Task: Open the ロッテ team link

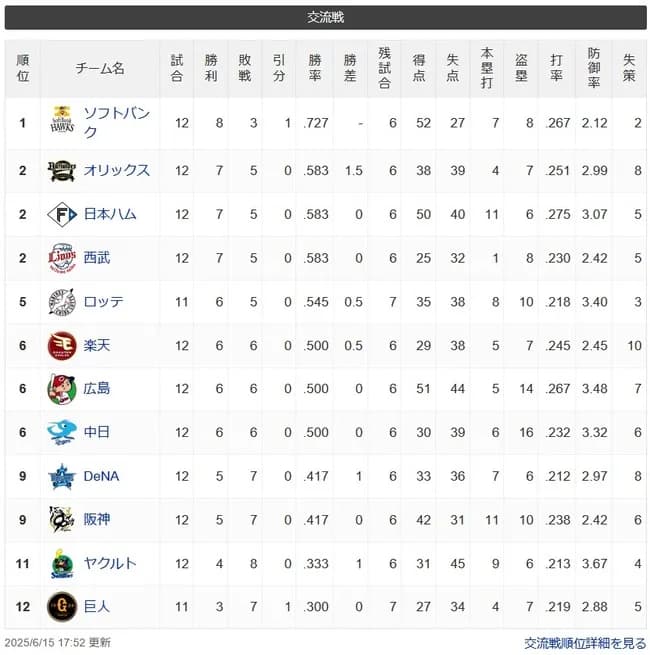Action: point(103,301)
